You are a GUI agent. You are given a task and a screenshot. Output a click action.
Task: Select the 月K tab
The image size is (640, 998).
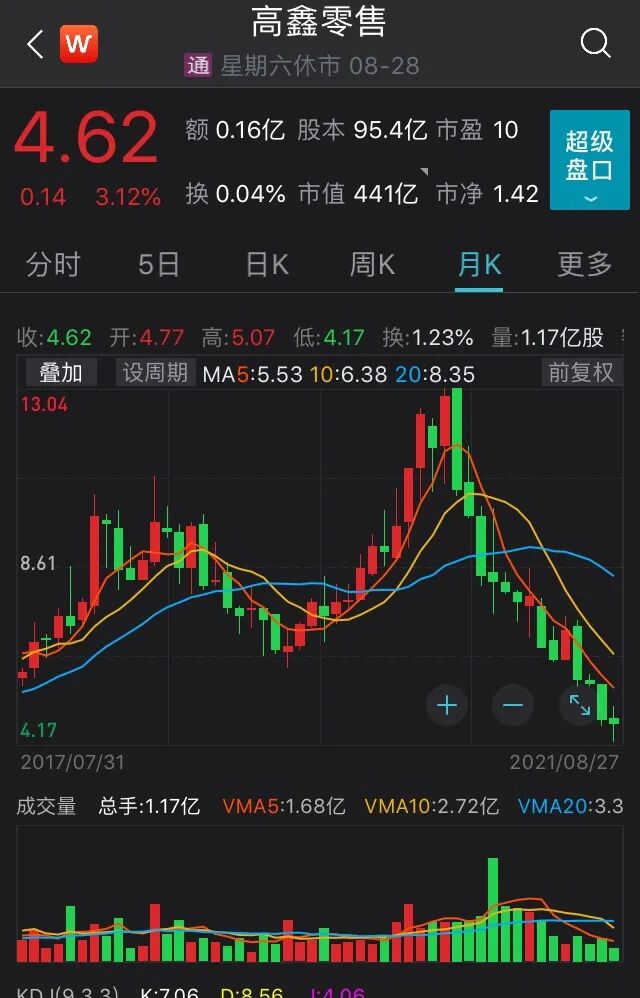[x=479, y=264]
